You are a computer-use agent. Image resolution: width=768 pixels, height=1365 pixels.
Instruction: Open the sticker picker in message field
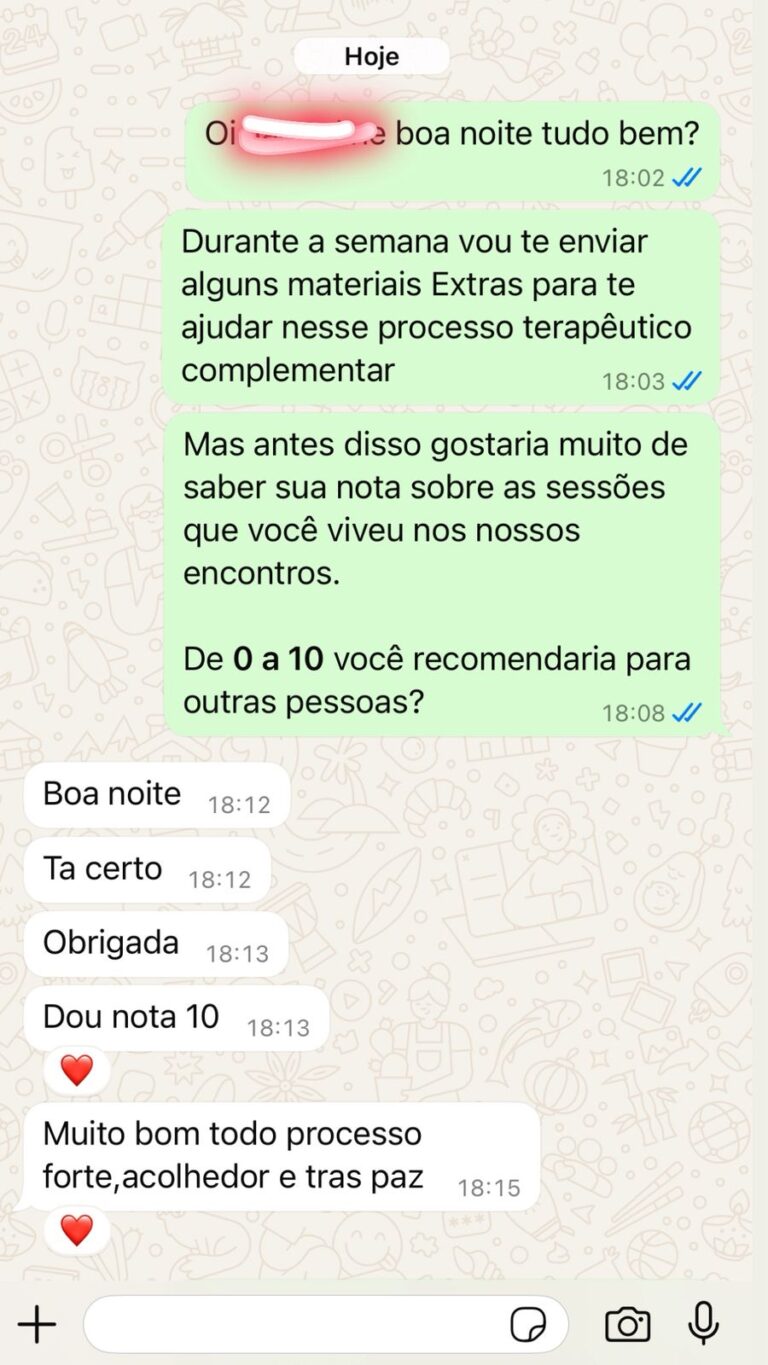tap(528, 1326)
